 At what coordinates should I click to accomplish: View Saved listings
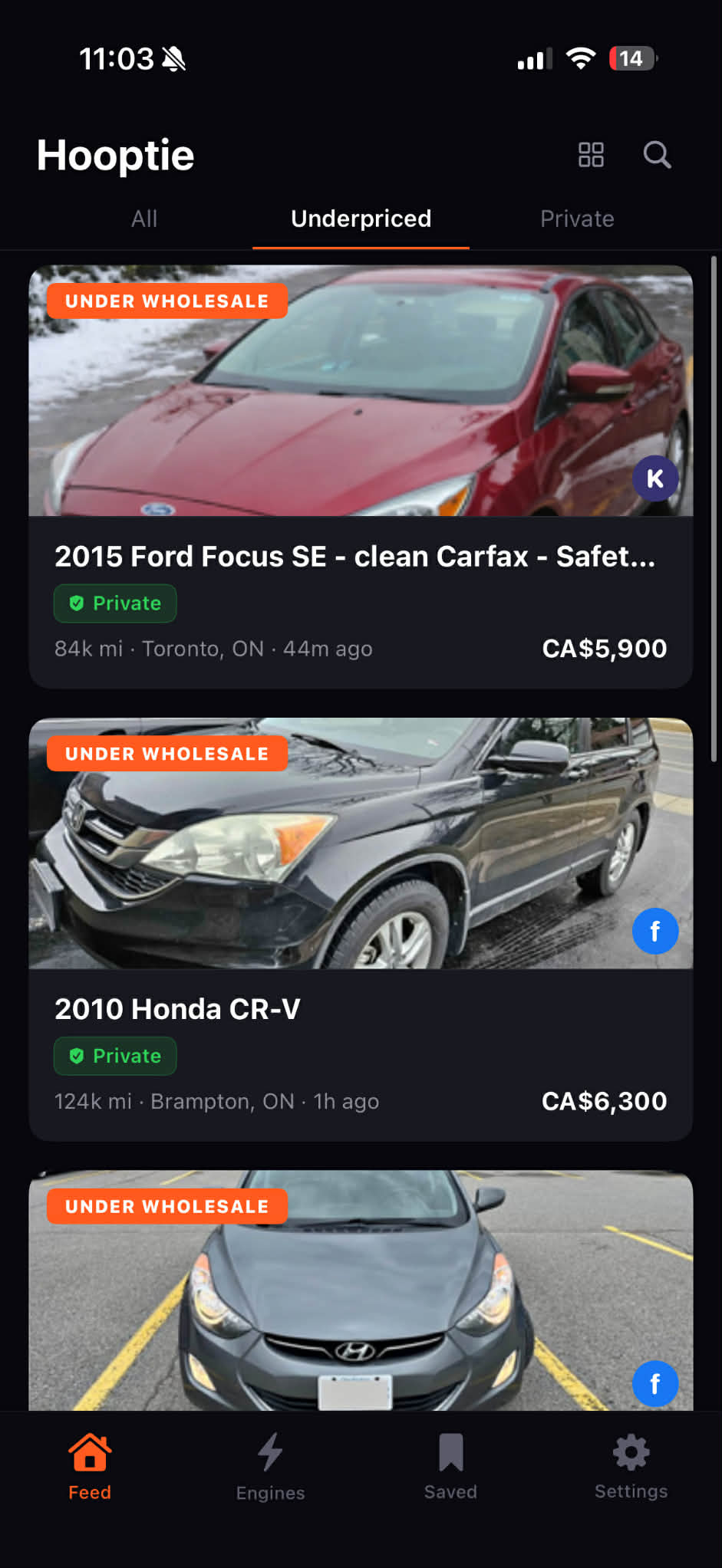(x=450, y=1467)
